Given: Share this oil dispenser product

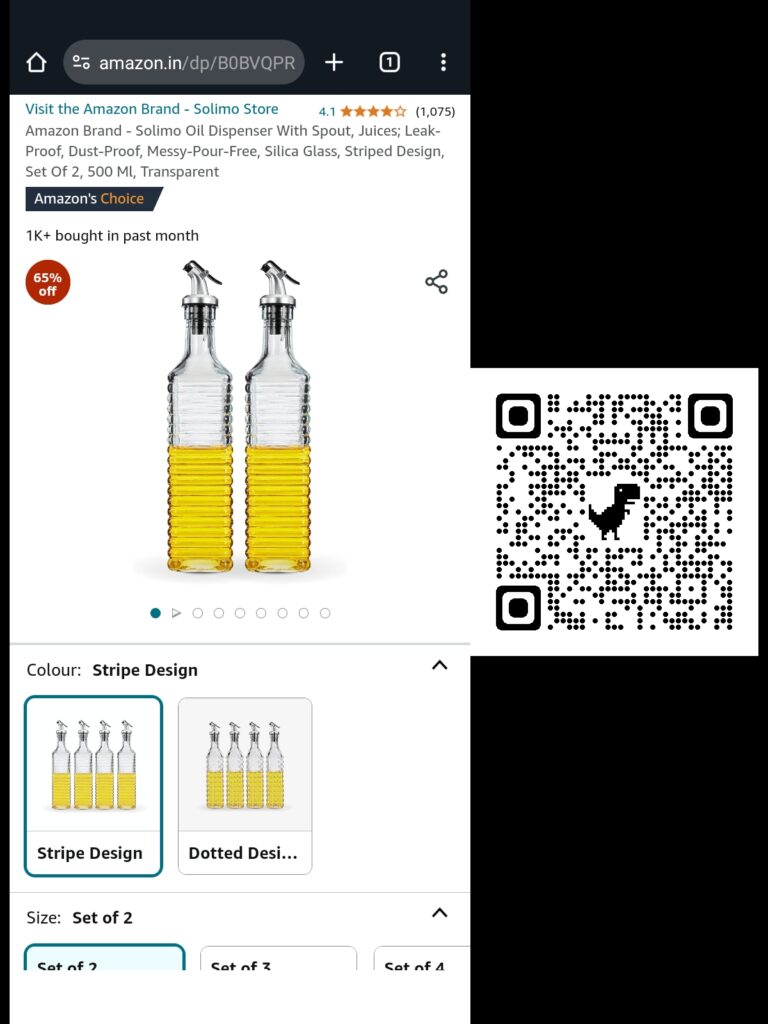Looking at the screenshot, I should [436, 282].
